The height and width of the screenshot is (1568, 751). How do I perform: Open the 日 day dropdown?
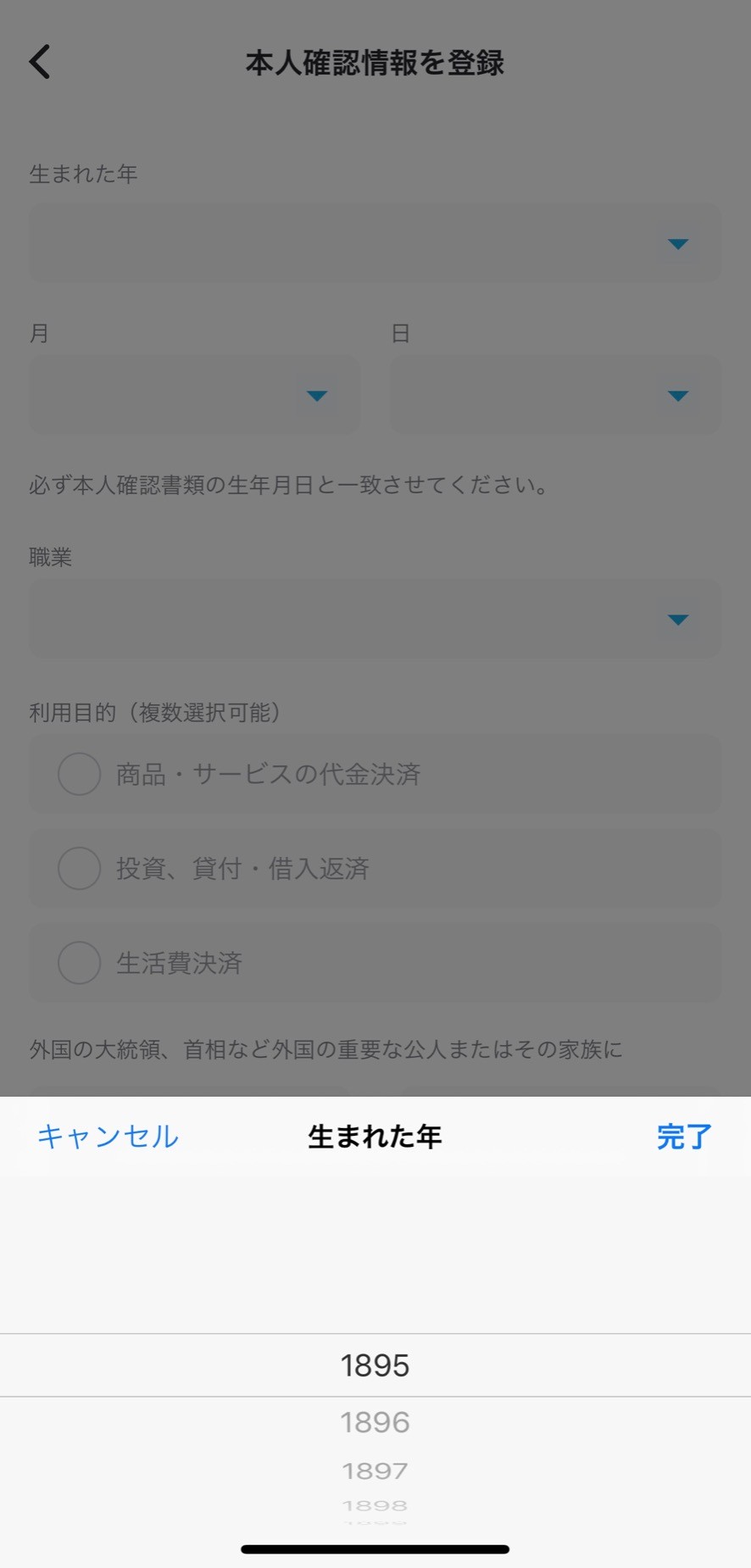(555, 395)
